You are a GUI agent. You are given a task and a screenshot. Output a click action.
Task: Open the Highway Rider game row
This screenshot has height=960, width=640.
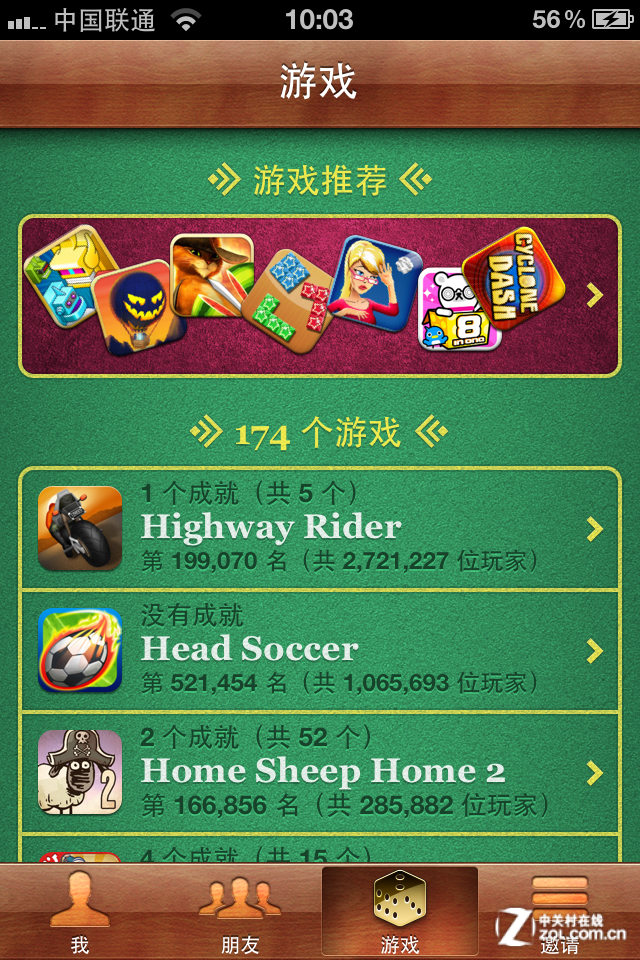tap(320, 528)
